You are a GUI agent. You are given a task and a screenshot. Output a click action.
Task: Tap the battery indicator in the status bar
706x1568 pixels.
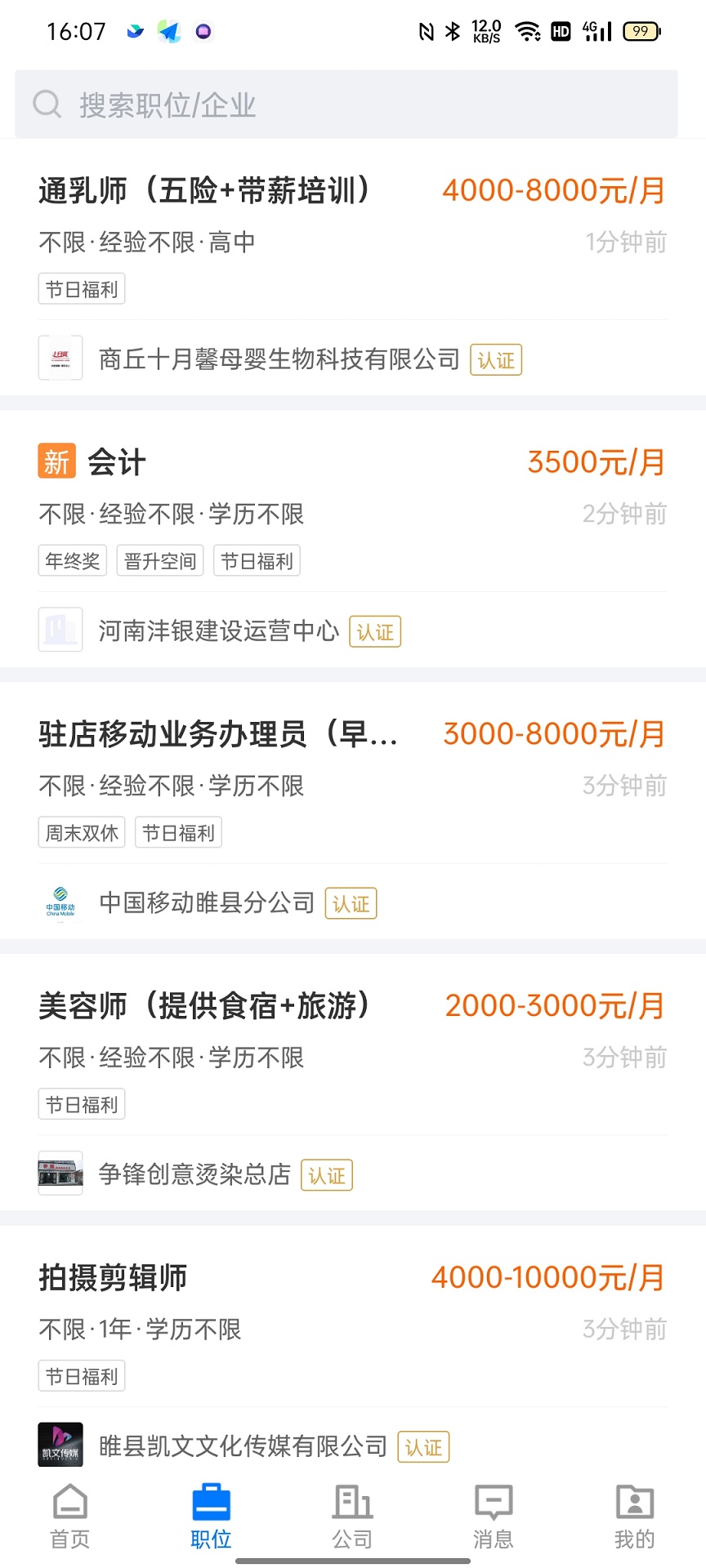coord(641,30)
